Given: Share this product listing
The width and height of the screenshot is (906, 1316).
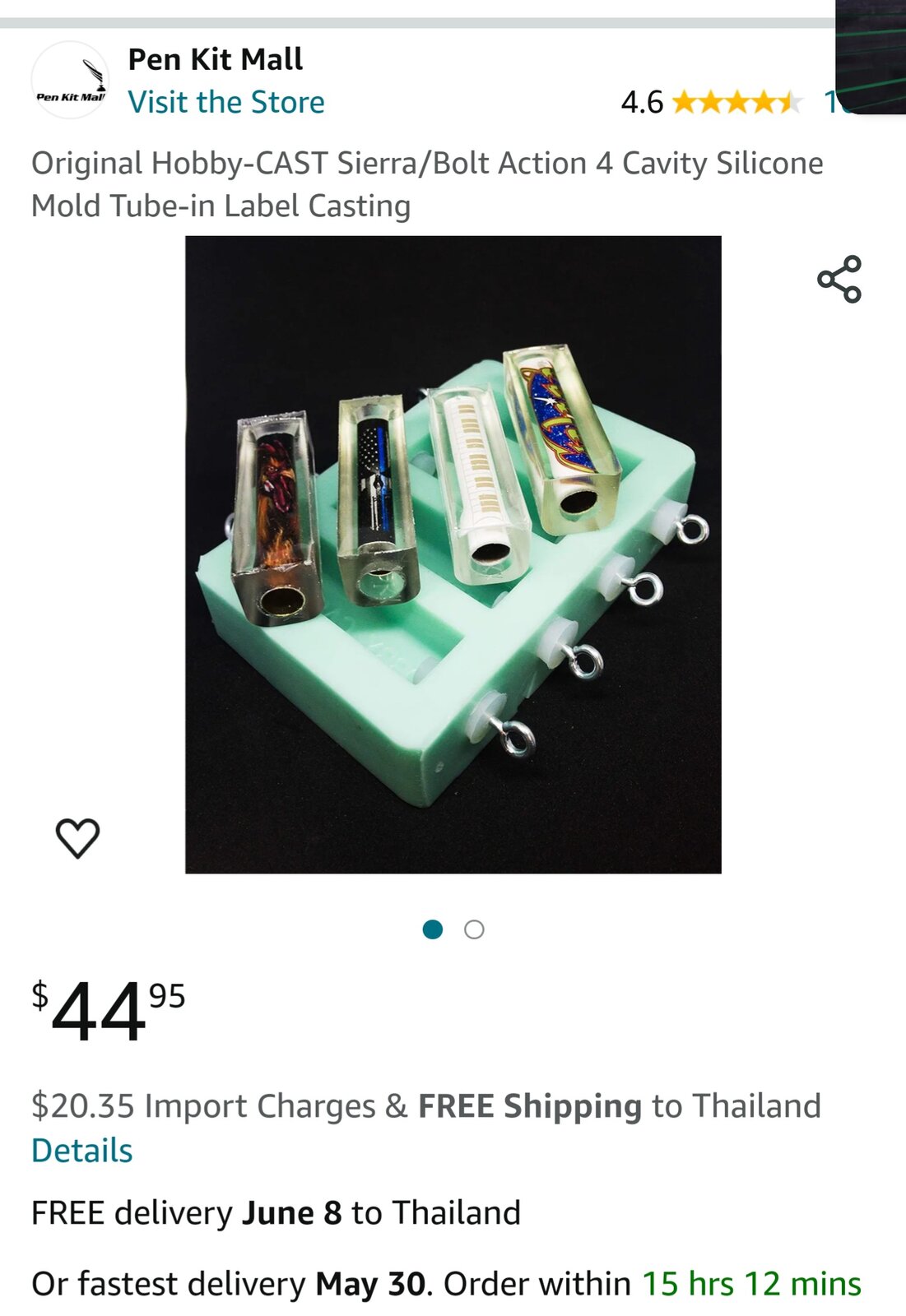Looking at the screenshot, I should coord(839,280).
